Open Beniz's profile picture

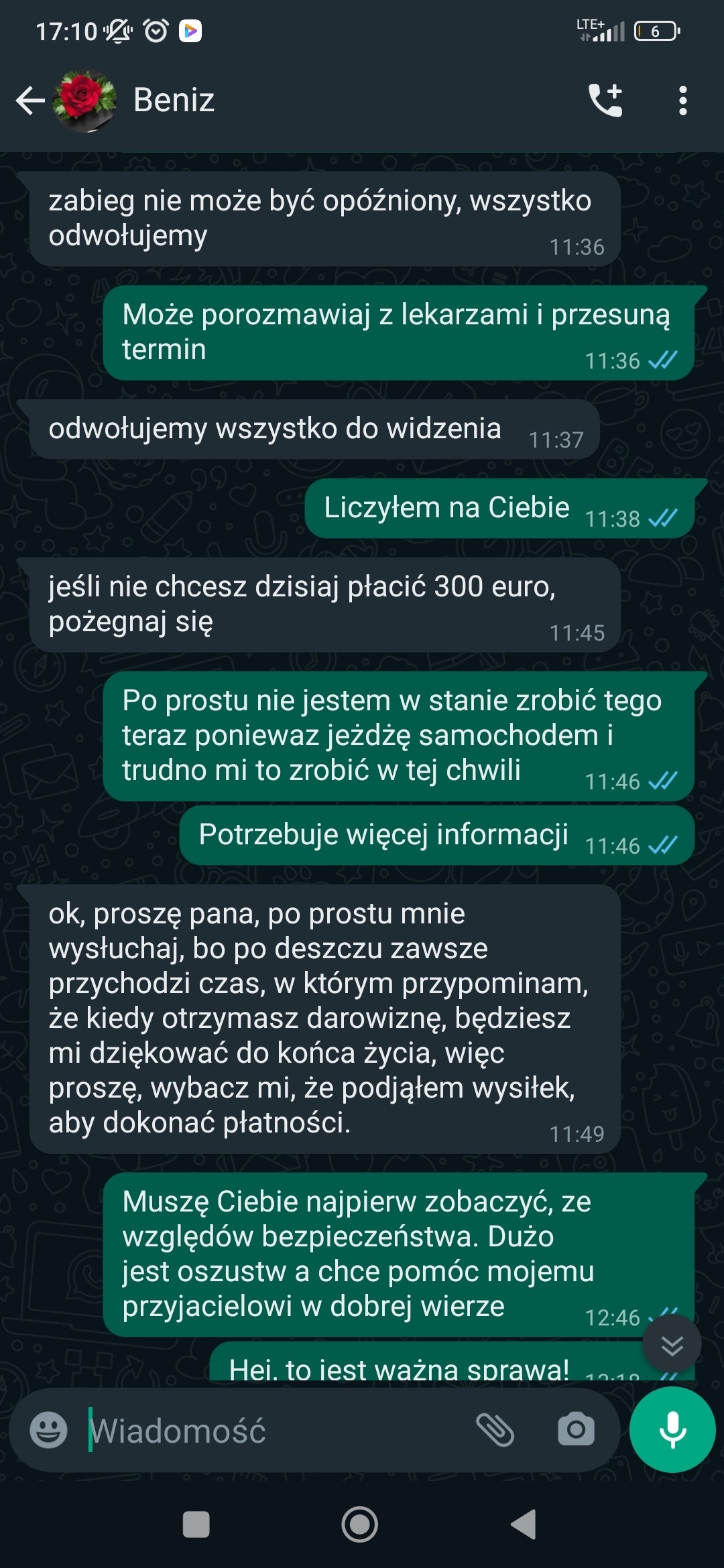pyautogui.click(x=84, y=101)
